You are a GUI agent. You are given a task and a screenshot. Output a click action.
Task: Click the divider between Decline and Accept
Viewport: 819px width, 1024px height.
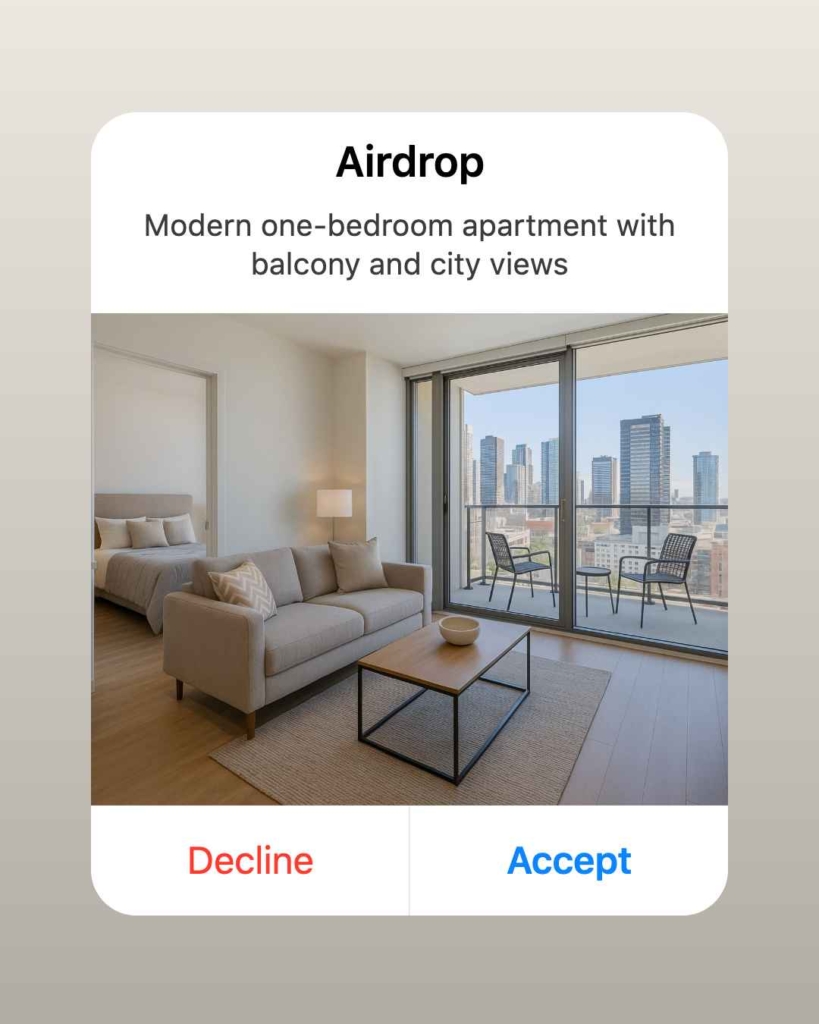(x=409, y=860)
